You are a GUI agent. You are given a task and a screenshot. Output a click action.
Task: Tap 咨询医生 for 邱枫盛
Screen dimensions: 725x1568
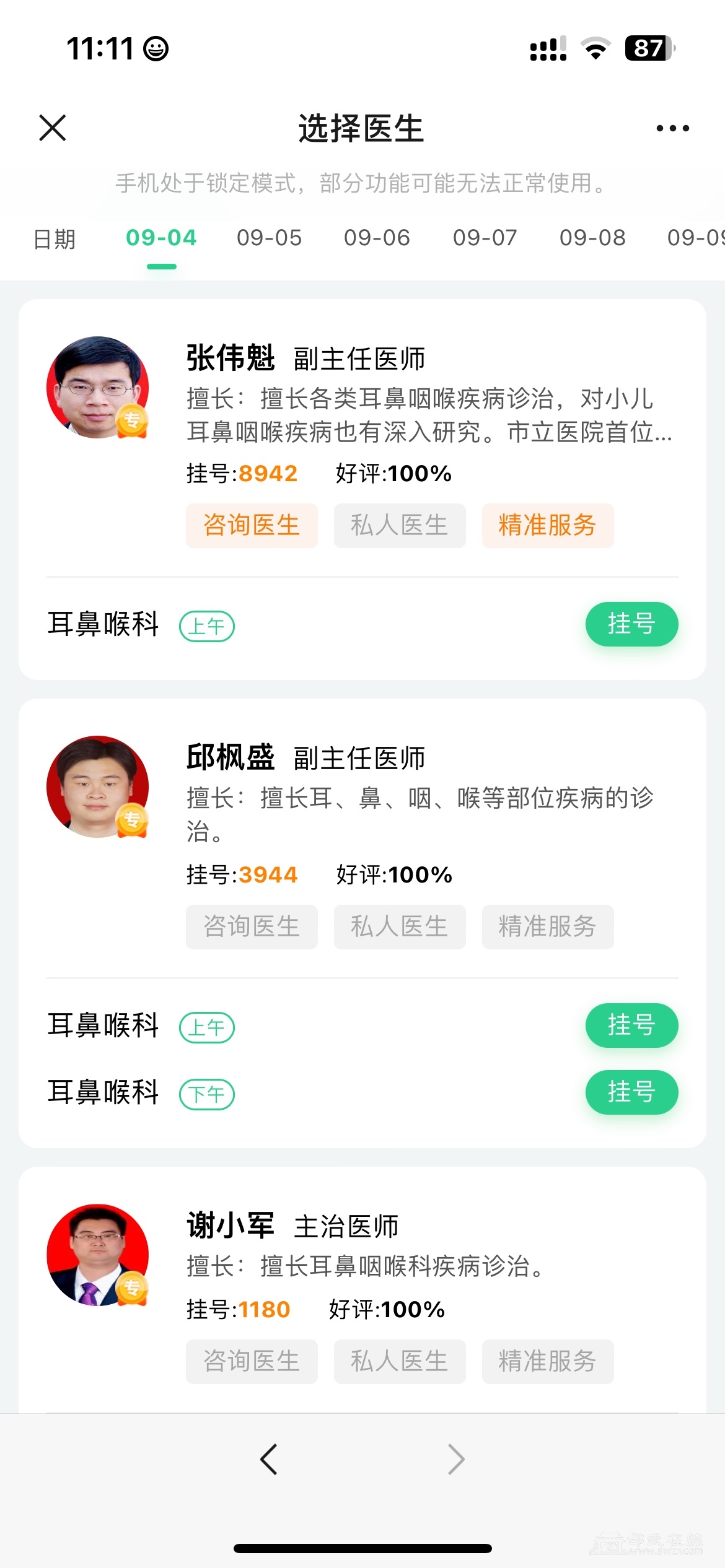tap(252, 927)
